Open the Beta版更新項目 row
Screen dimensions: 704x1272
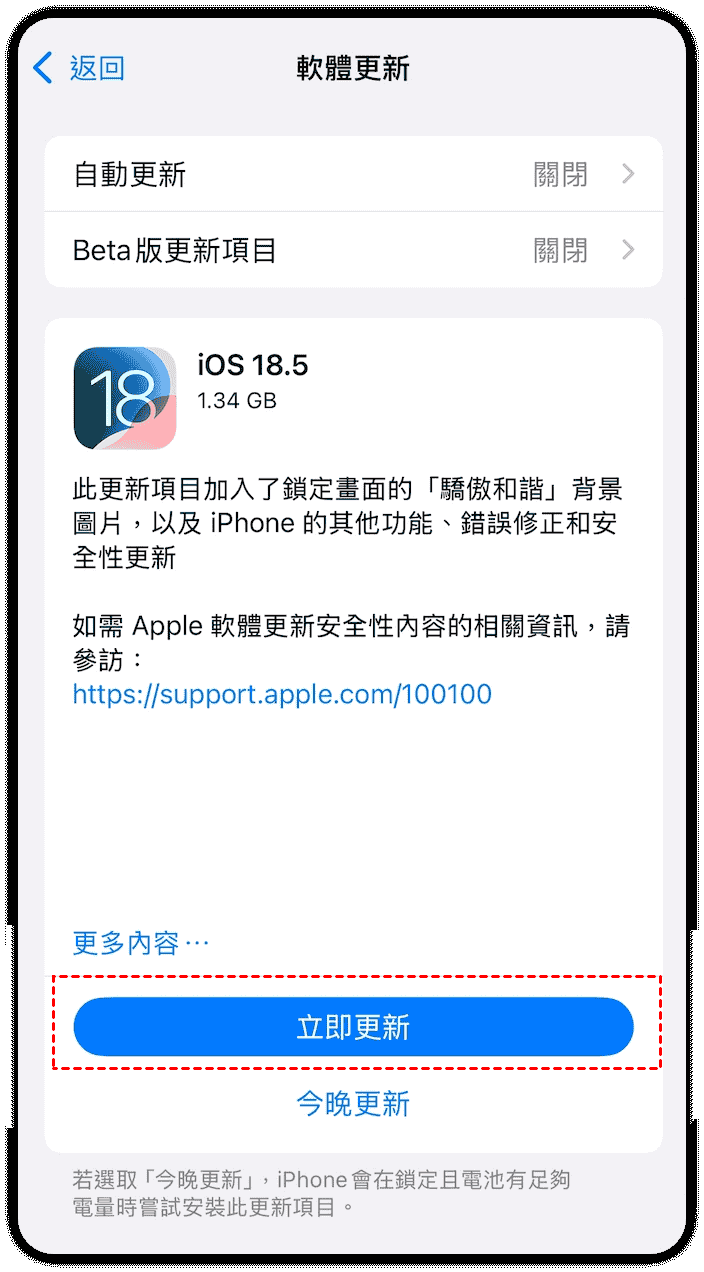pyautogui.click(x=353, y=250)
